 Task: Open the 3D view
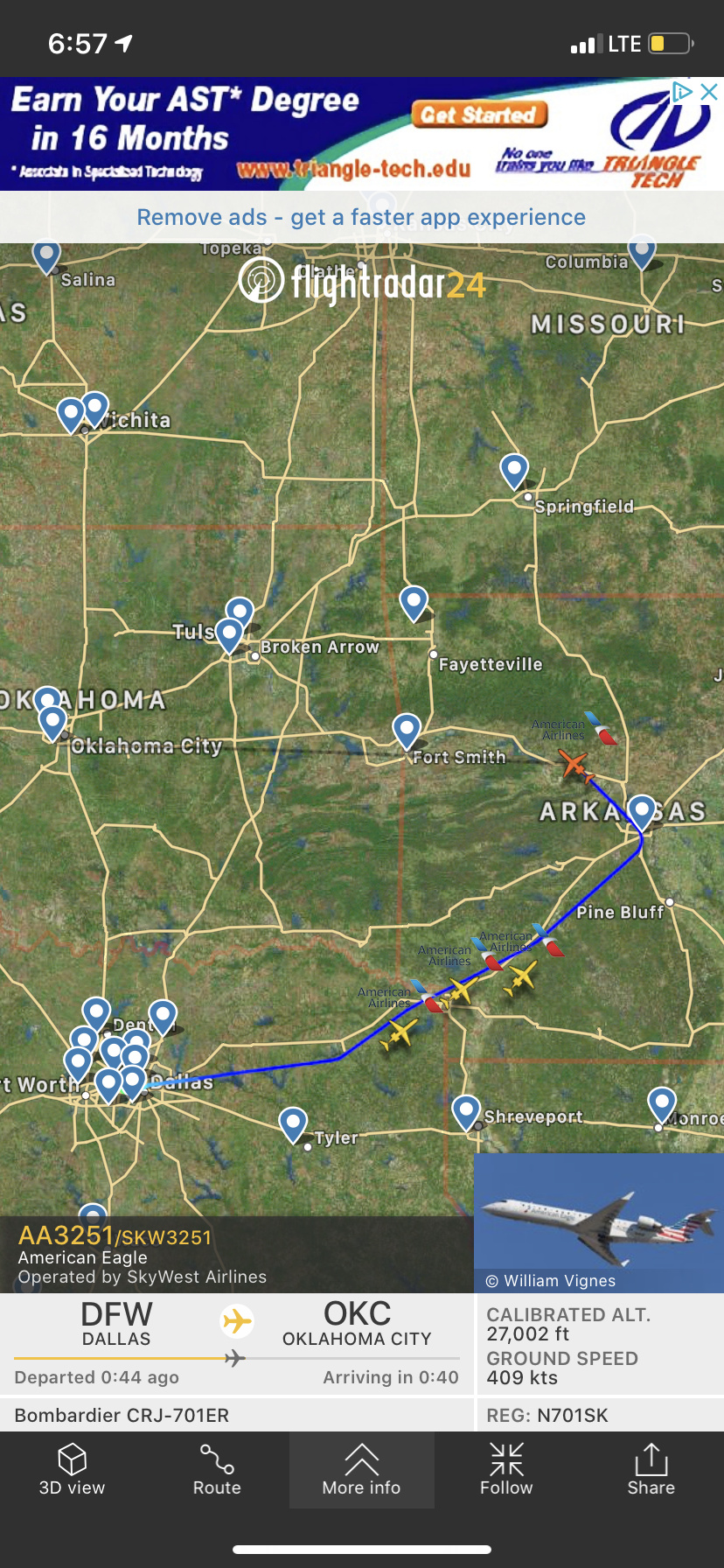(72, 1470)
